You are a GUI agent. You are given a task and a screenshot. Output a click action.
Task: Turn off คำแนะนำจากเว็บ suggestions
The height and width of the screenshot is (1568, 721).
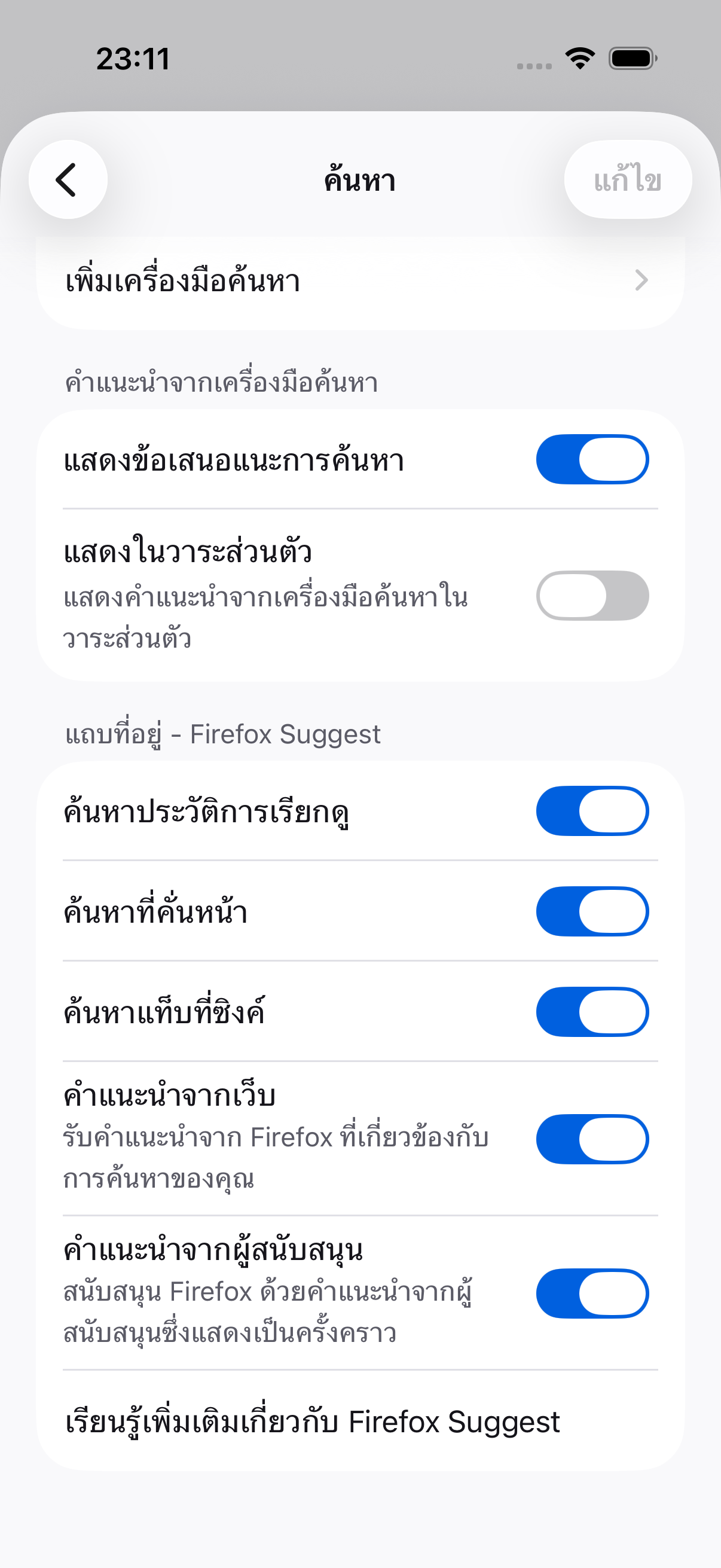coord(592,1139)
